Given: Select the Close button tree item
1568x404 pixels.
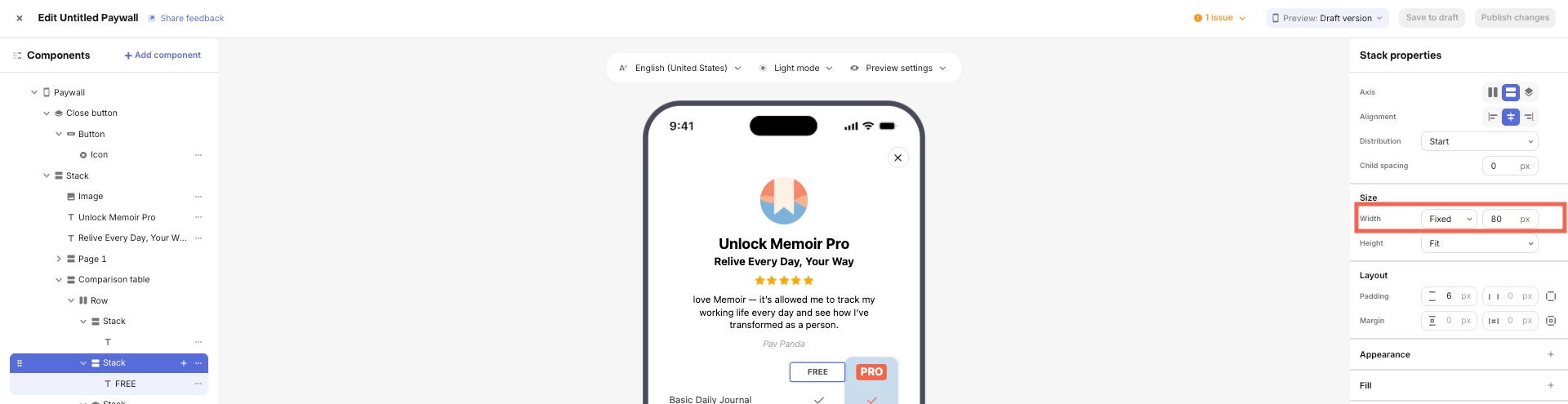Looking at the screenshot, I should (x=91, y=113).
